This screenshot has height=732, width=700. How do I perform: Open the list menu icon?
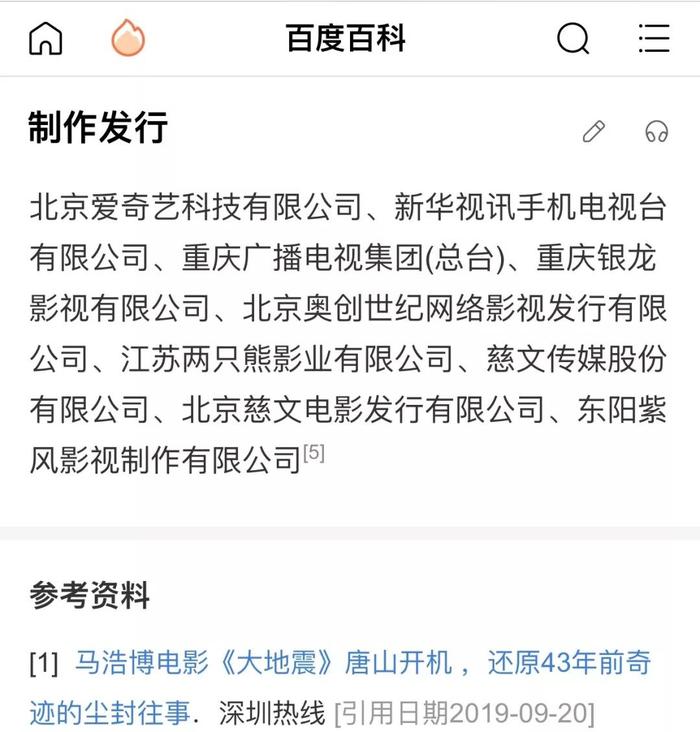[x=654, y=38]
